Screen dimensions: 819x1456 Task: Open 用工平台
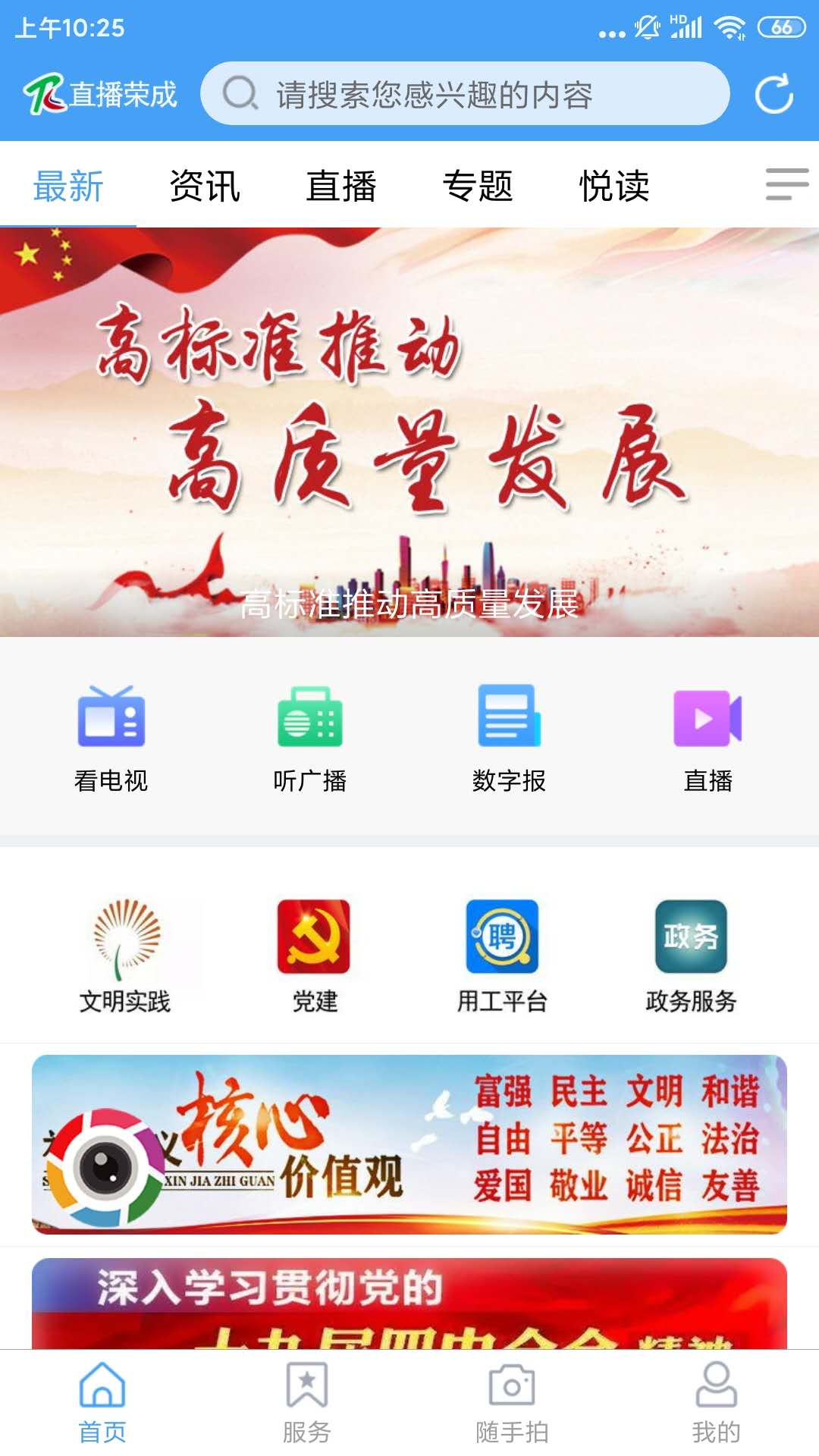pos(502,955)
